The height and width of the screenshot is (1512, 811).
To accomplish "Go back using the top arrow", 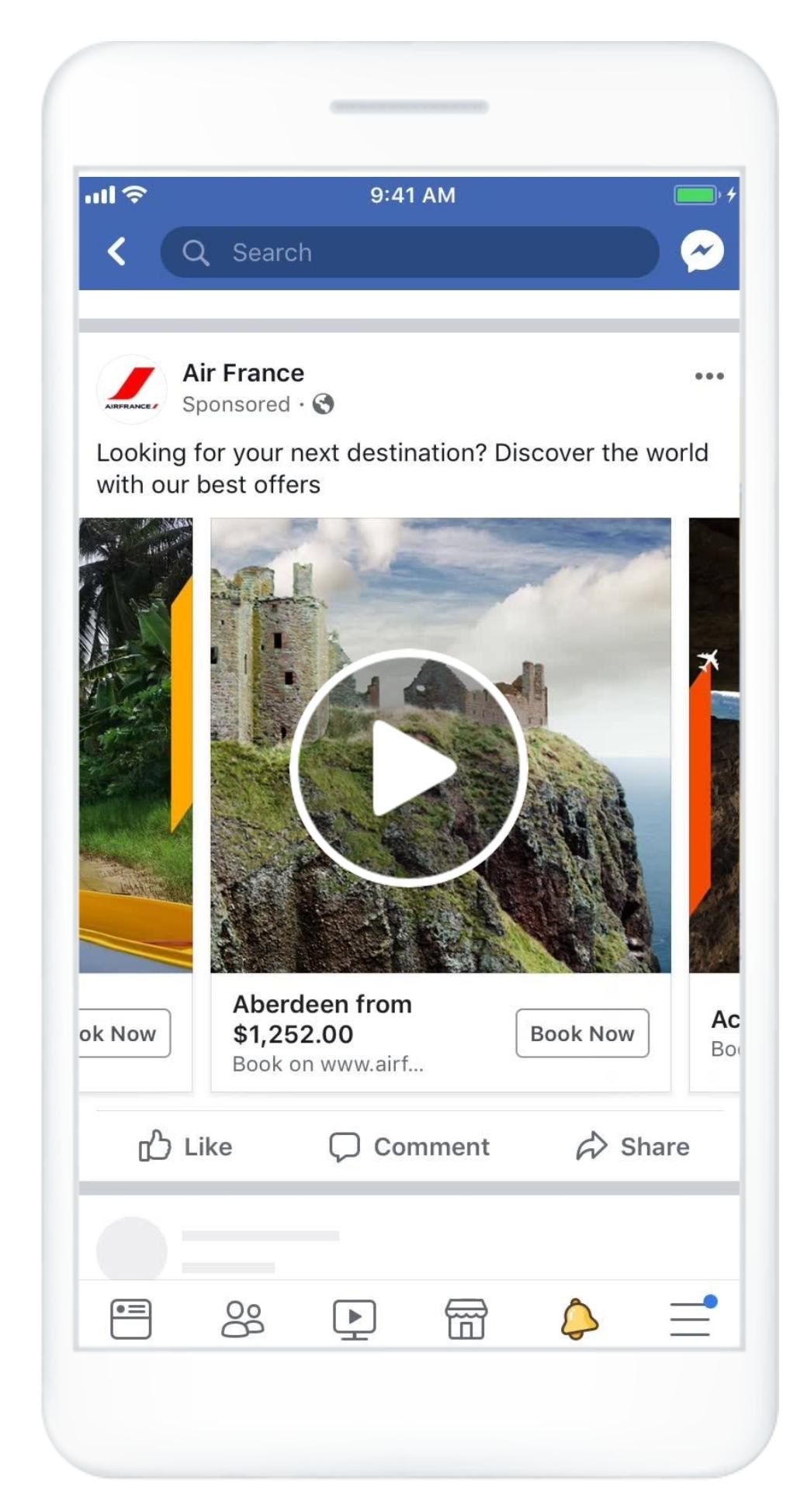I will click(117, 251).
